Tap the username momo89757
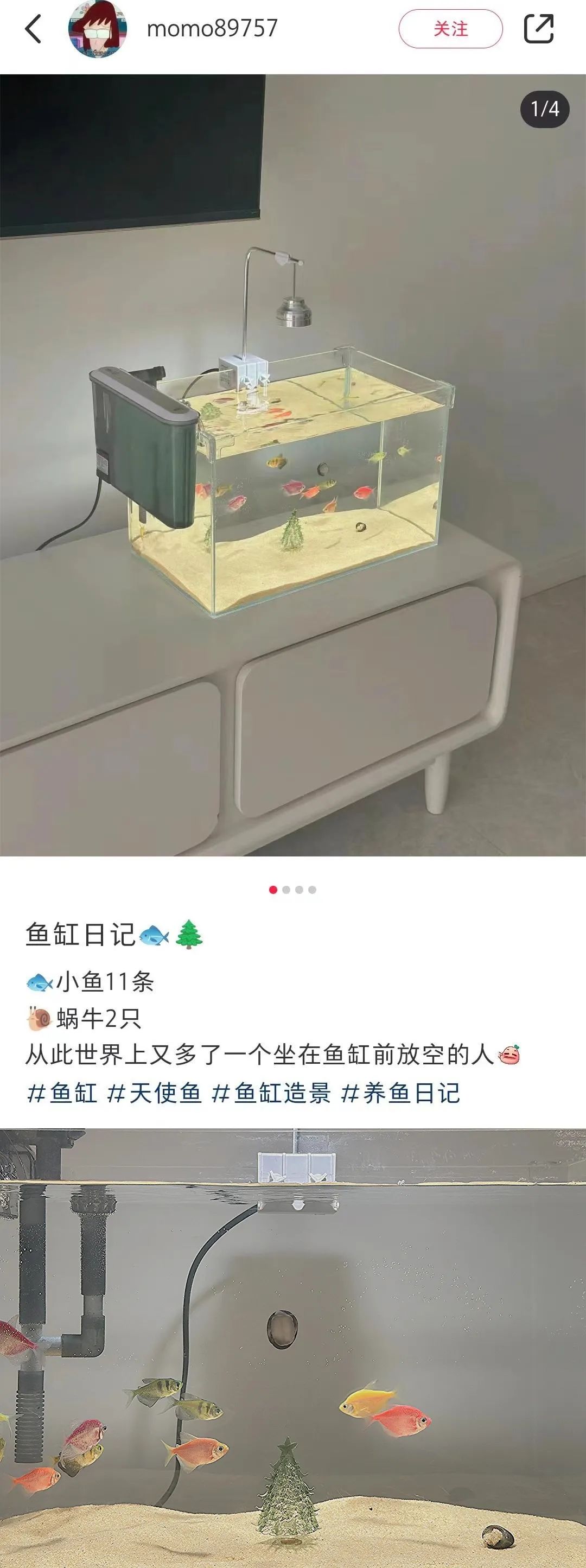Image resolution: width=586 pixels, height=1568 pixels. point(212,29)
